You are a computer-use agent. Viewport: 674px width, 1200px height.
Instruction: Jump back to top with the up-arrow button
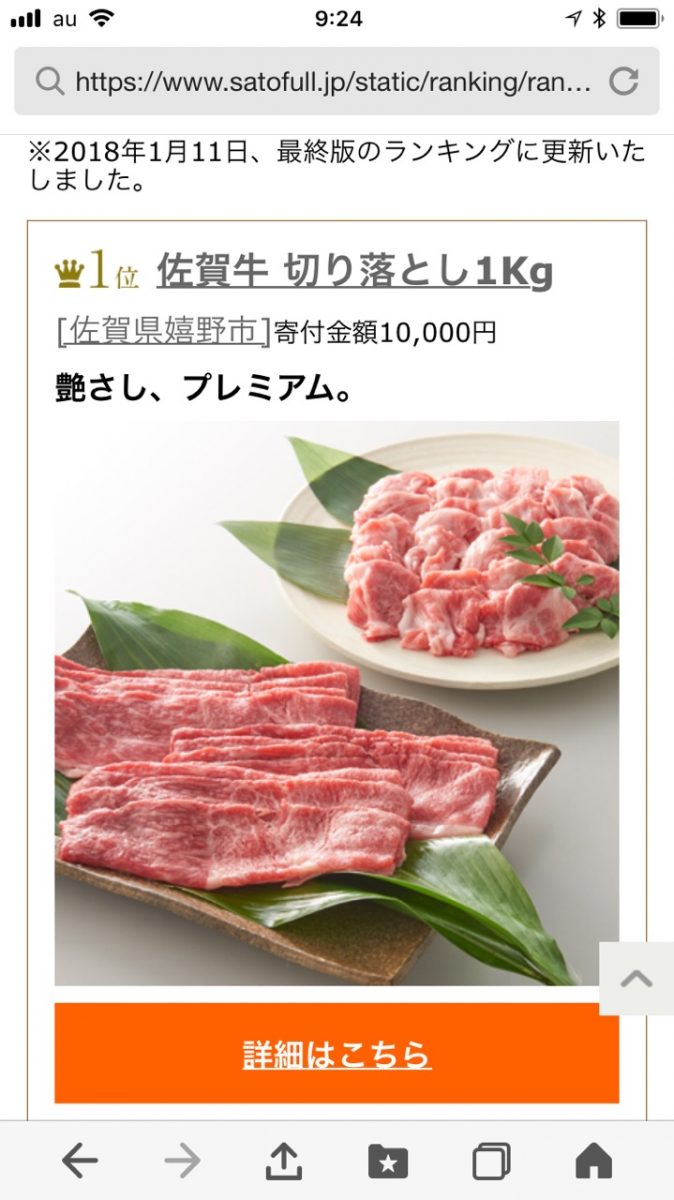(x=636, y=979)
